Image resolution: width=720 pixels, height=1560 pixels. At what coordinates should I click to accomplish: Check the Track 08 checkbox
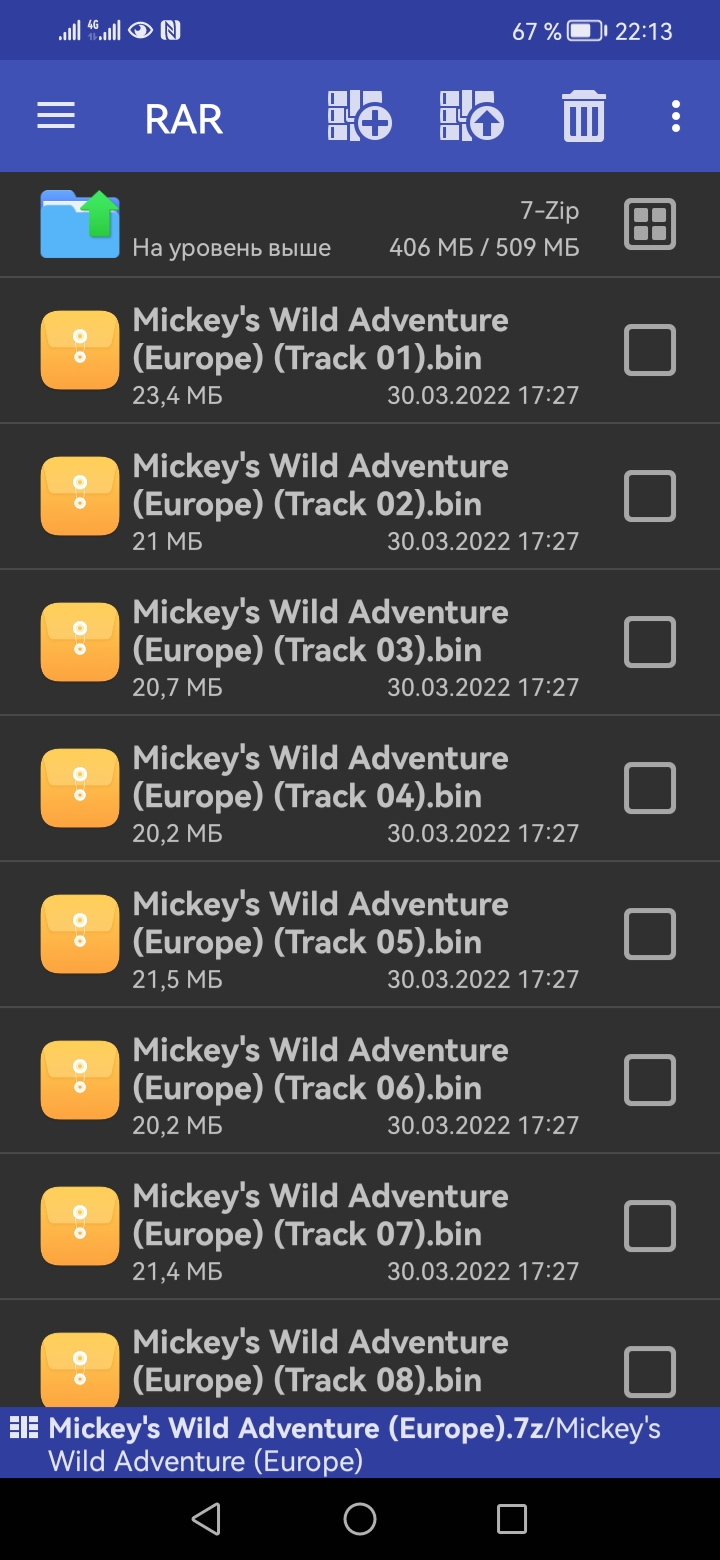tap(650, 1372)
